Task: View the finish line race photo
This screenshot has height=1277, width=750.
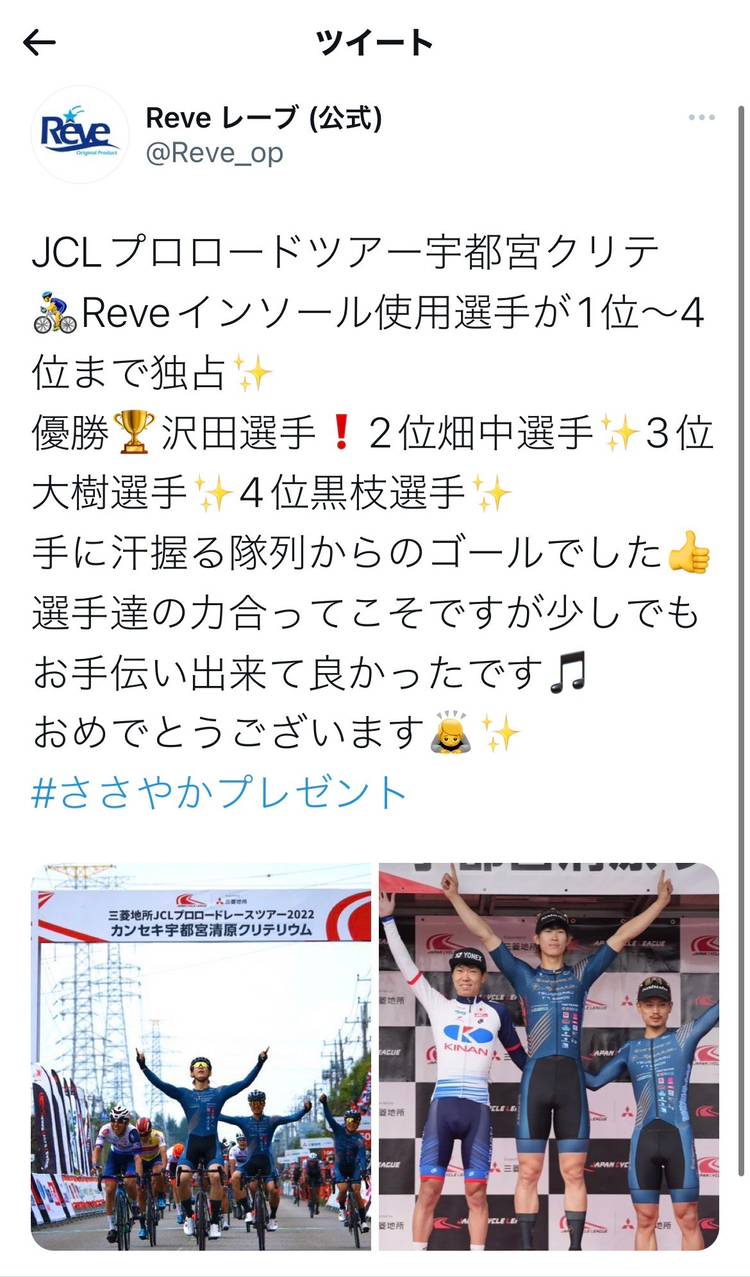Action: click(201, 1056)
